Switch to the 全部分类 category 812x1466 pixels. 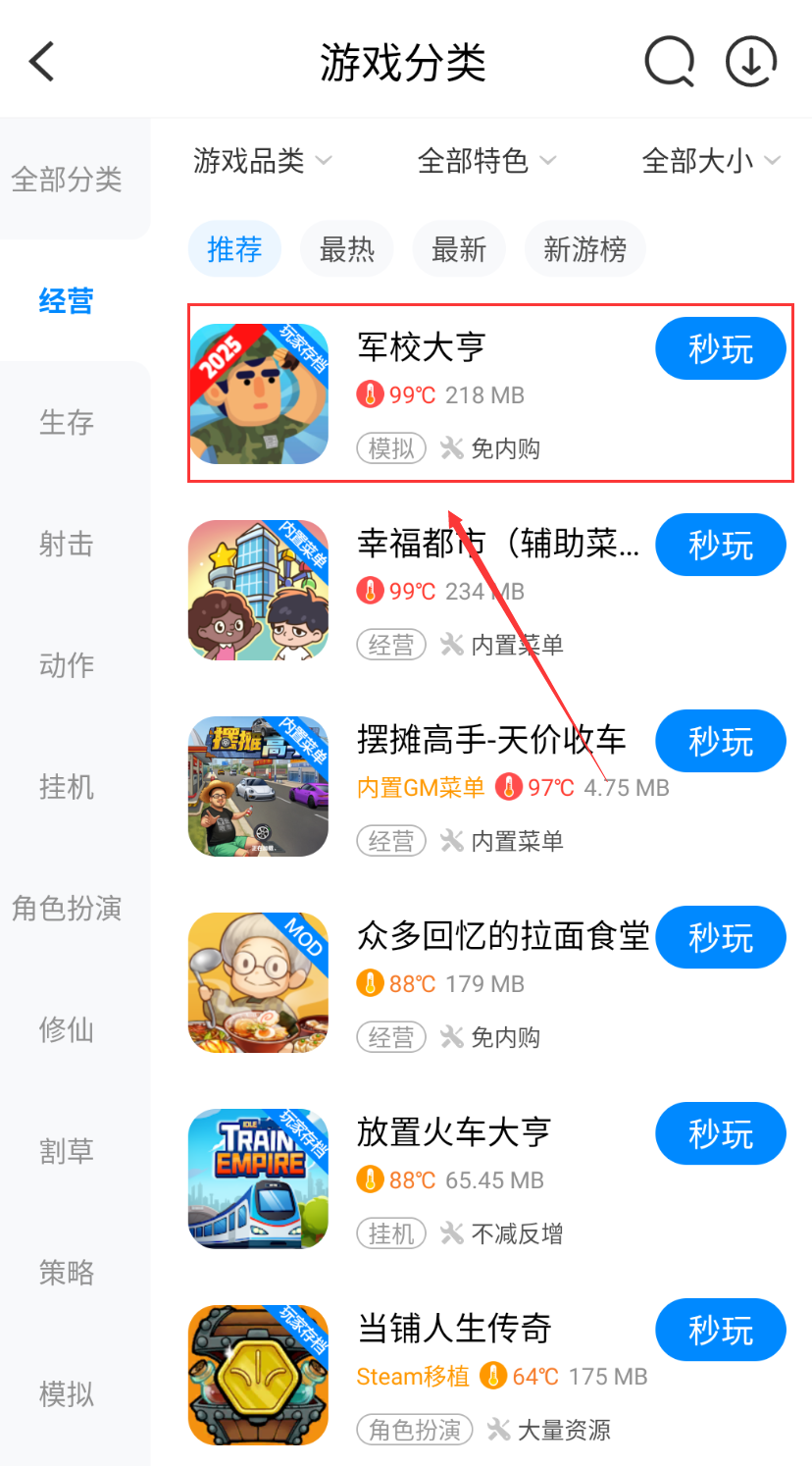pyautogui.click(x=67, y=180)
